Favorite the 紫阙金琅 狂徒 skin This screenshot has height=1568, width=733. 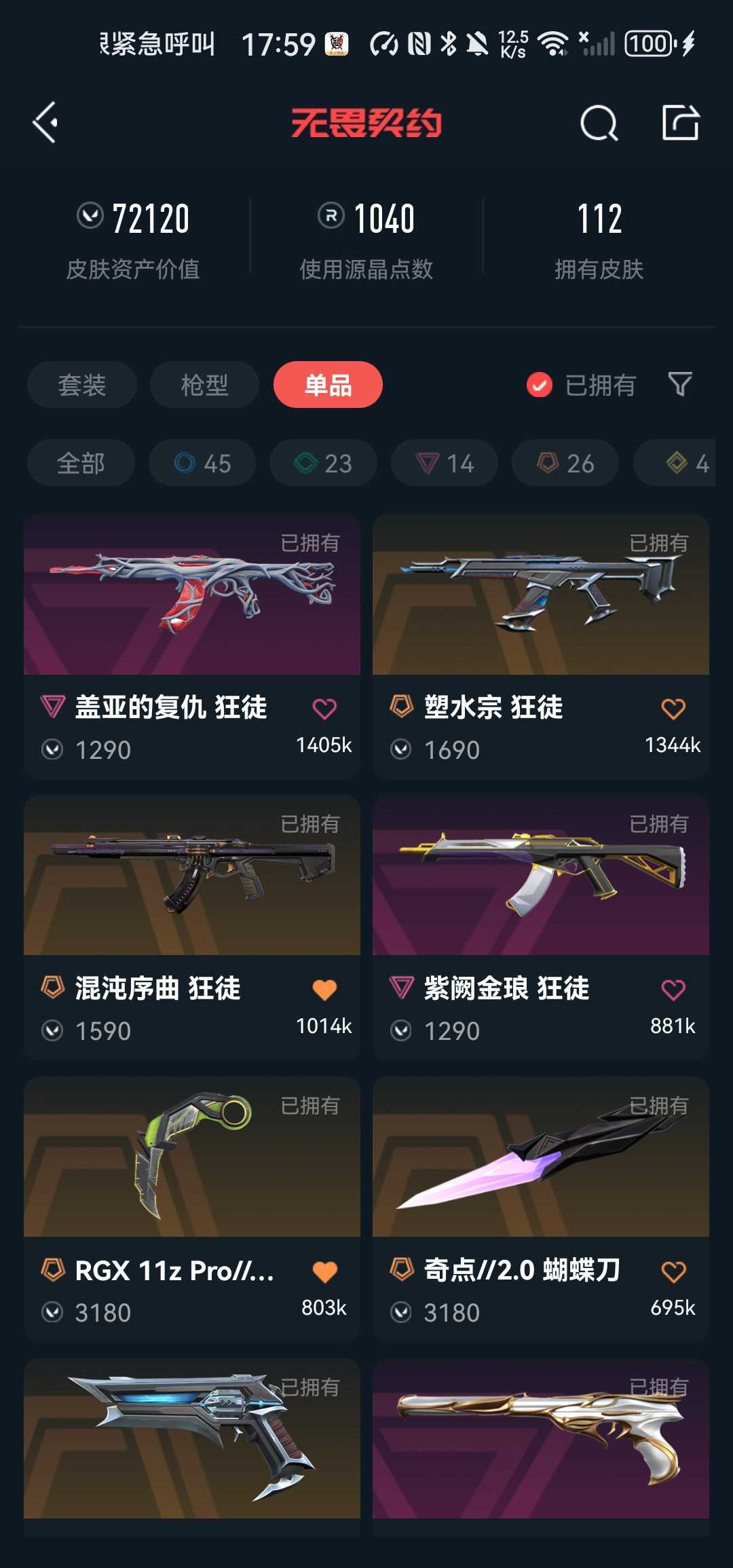coord(673,990)
